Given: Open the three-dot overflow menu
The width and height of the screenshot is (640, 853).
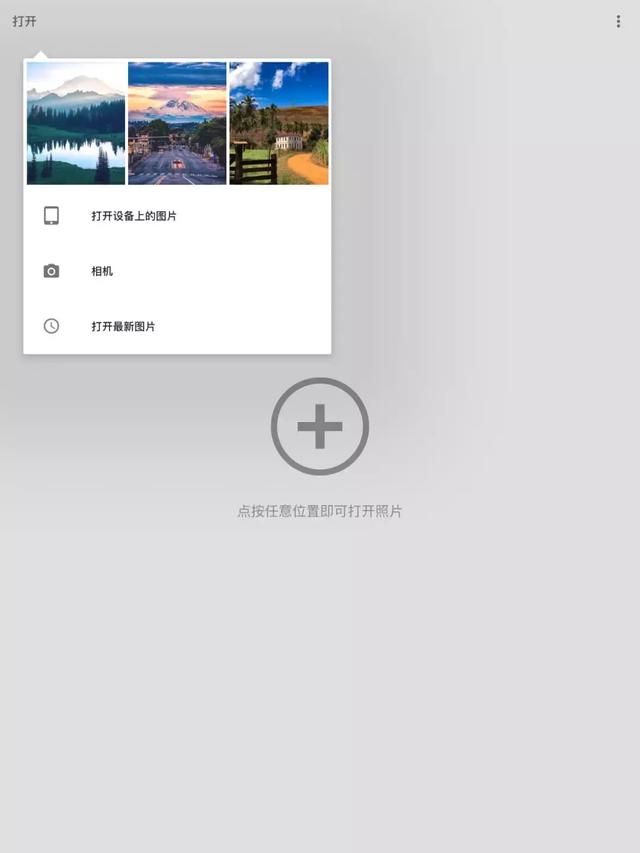Looking at the screenshot, I should pos(618,21).
